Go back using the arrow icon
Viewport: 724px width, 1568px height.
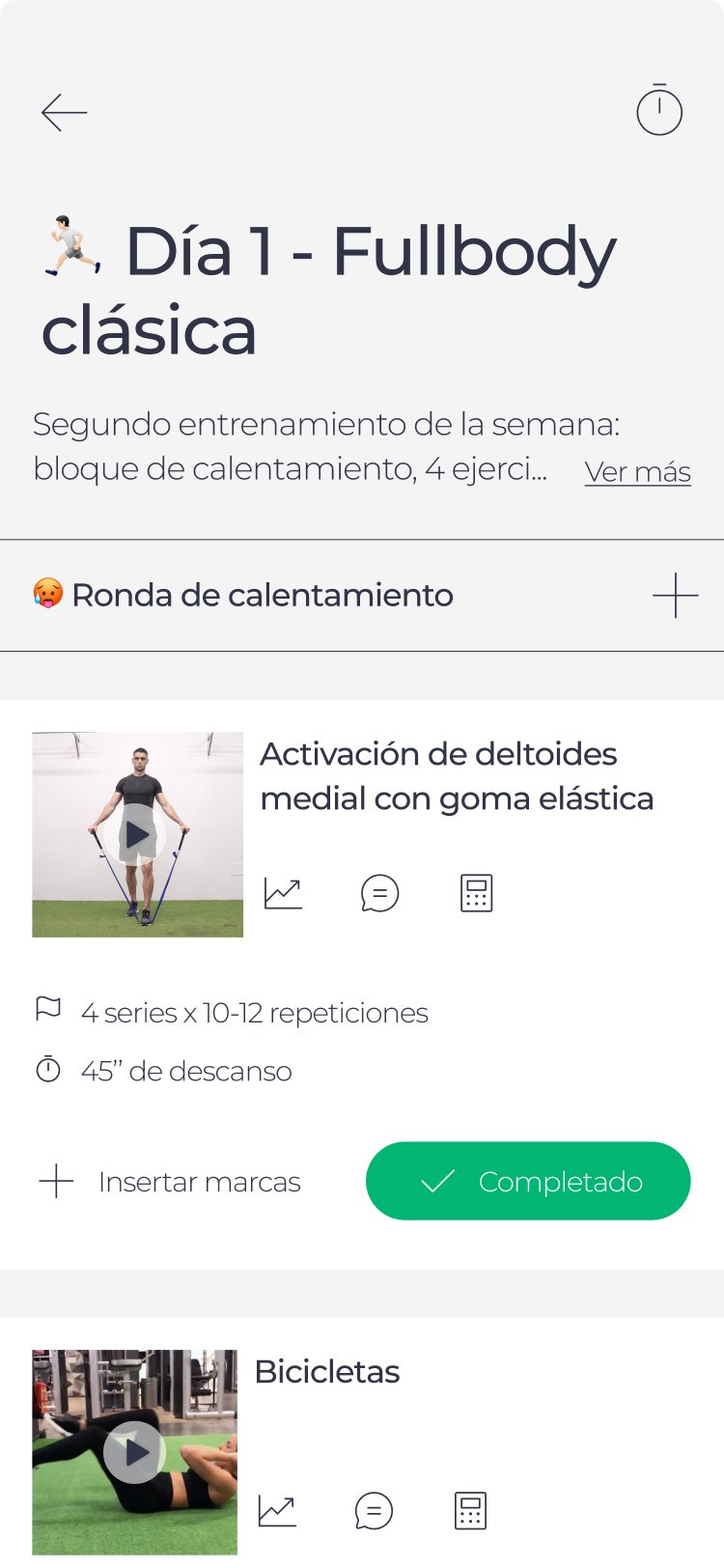[x=65, y=113]
